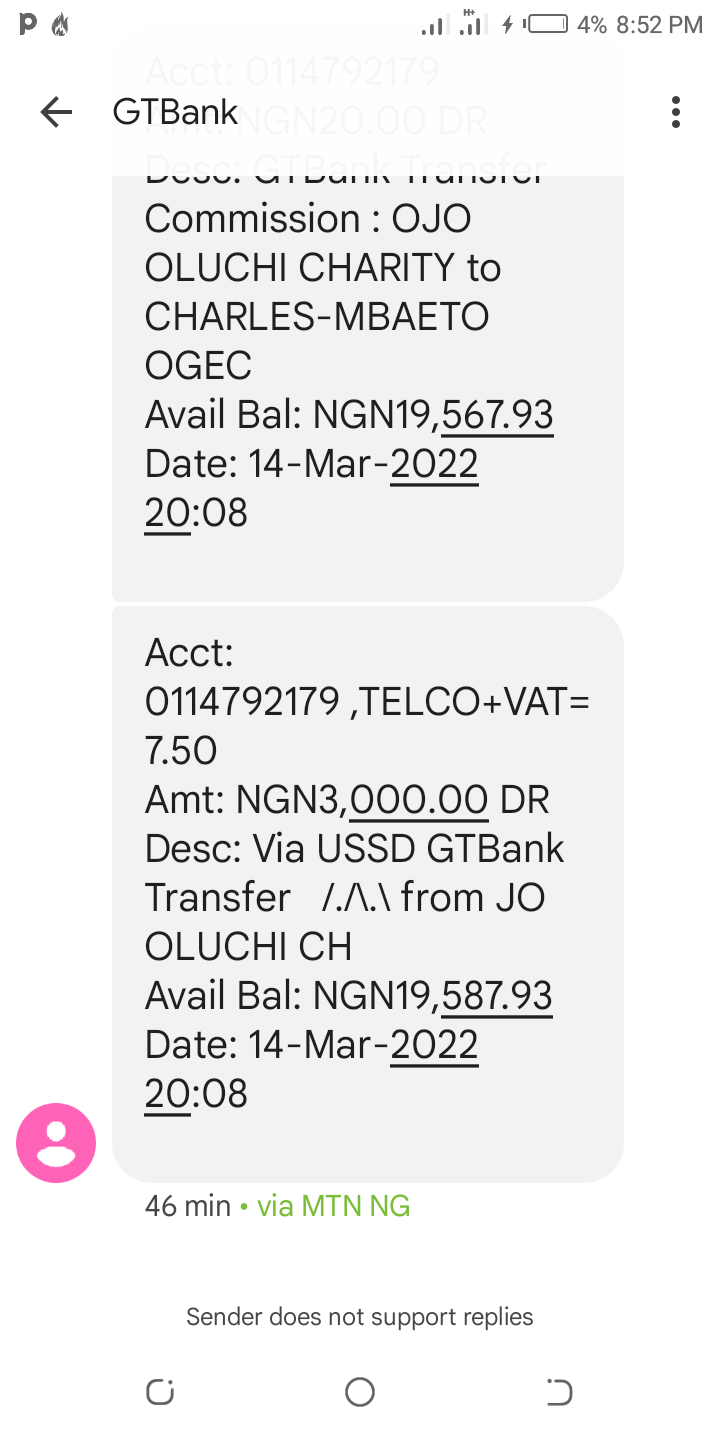Tap the underlined 567.93 balance link
The width and height of the screenshot is (720, 1440).
(x=497, y=415)
